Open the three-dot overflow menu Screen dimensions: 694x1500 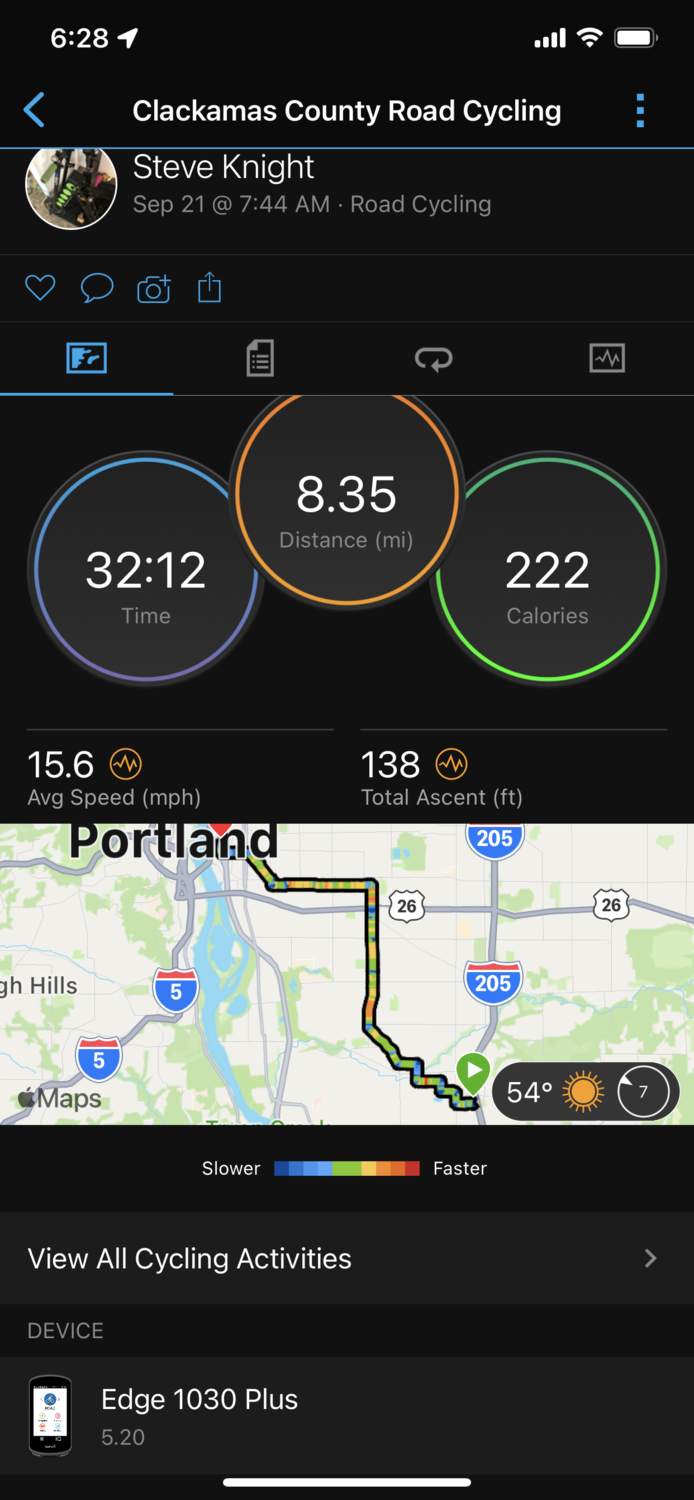pyautogui.click(x=640, y=110)
